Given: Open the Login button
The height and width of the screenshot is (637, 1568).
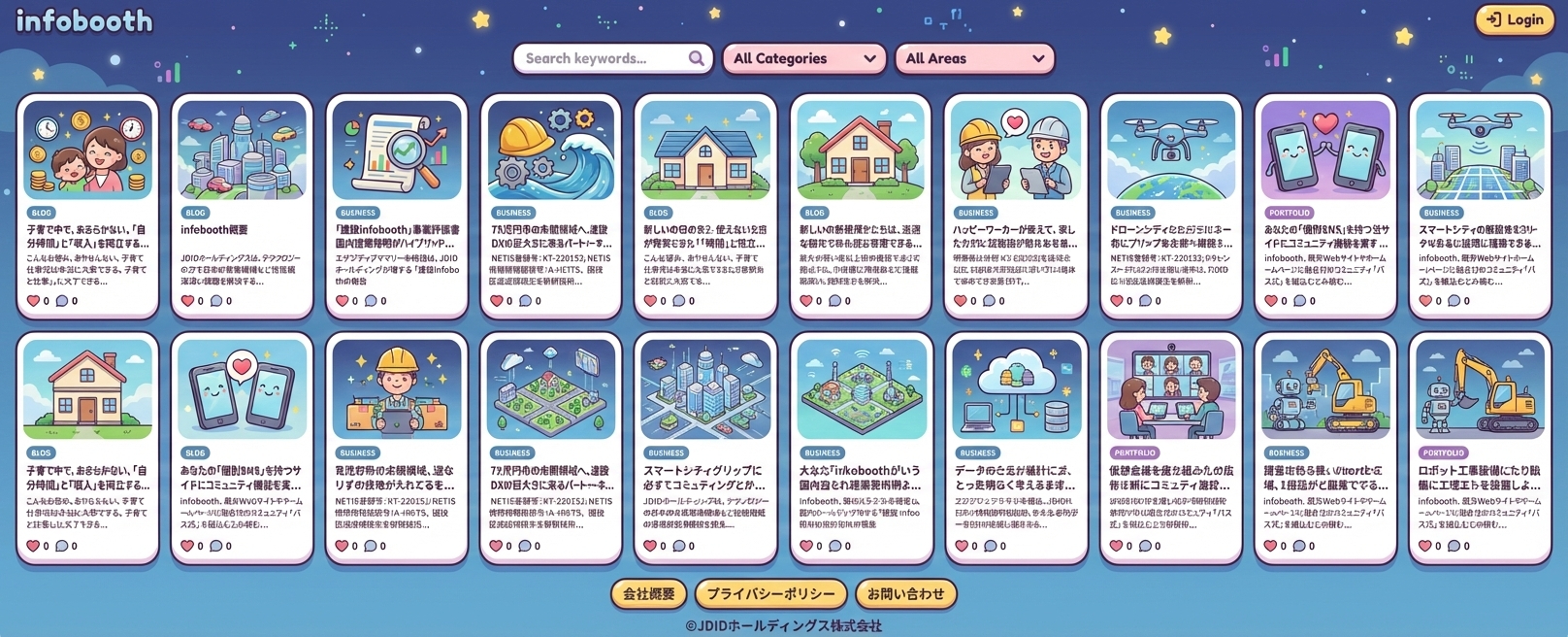Looking at the screenshot, I should tap(1515, 19).
